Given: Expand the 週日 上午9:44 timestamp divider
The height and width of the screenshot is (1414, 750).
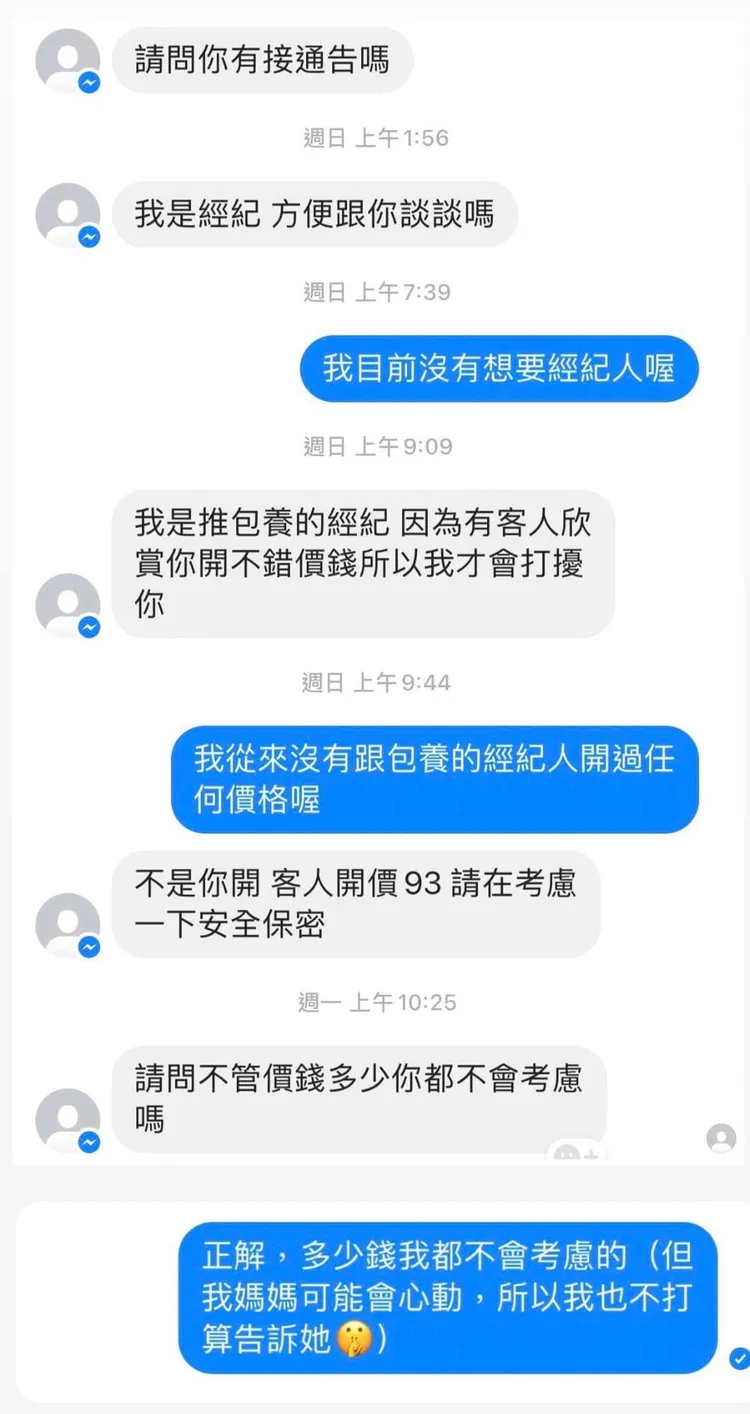Looking at the screenshot, I should 375,682.
